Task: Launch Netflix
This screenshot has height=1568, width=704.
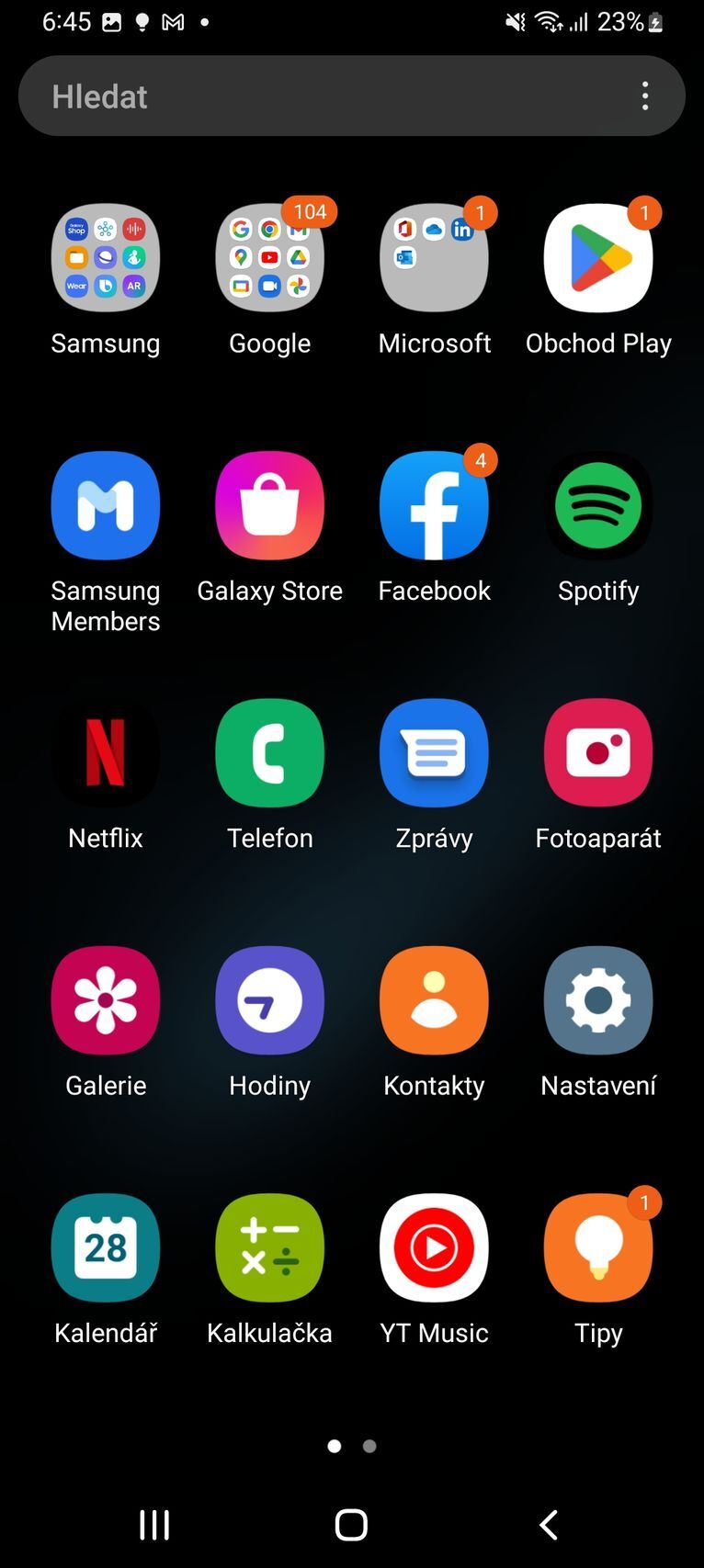Action: pos(105,753)
